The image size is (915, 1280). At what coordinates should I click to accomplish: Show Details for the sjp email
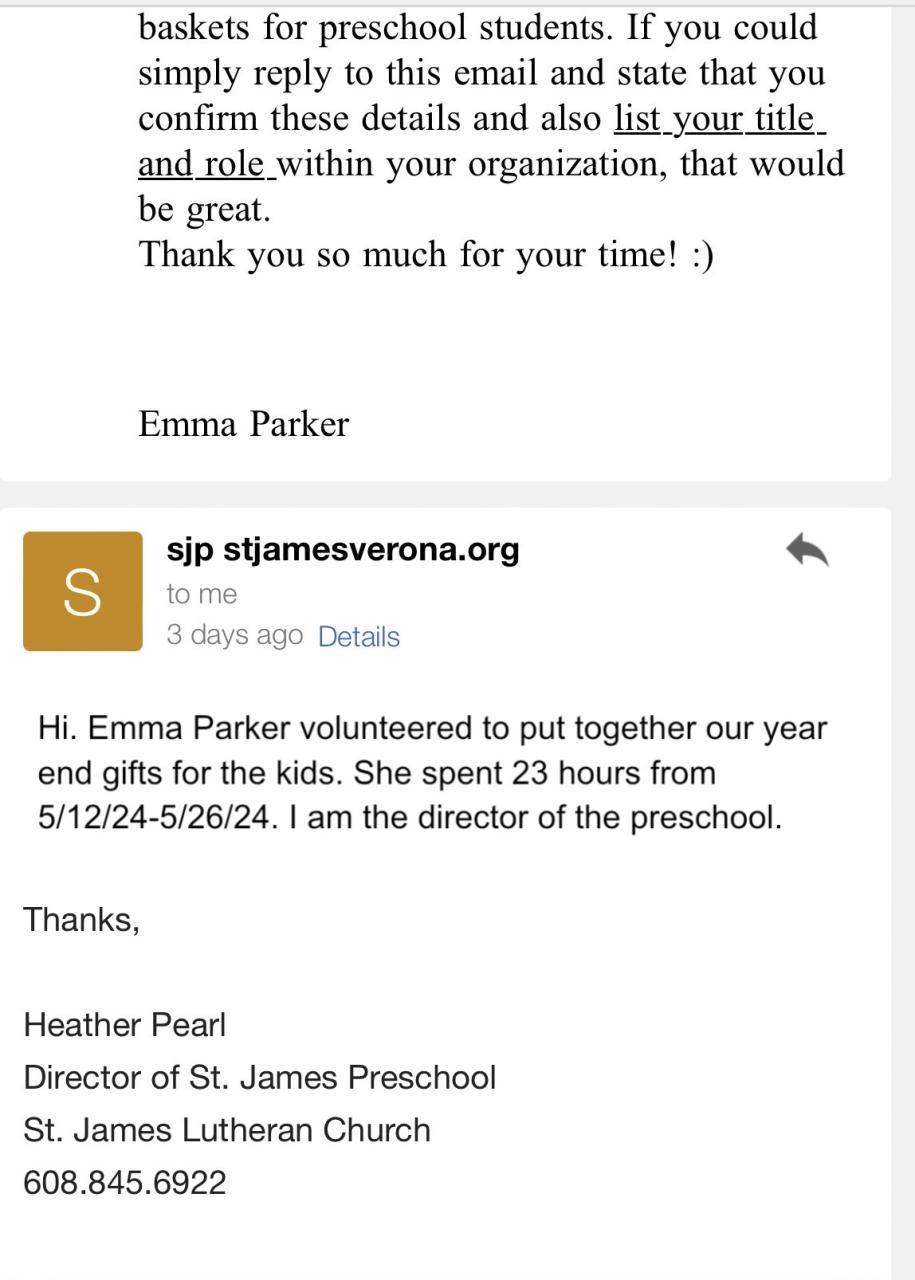(359, 637)
